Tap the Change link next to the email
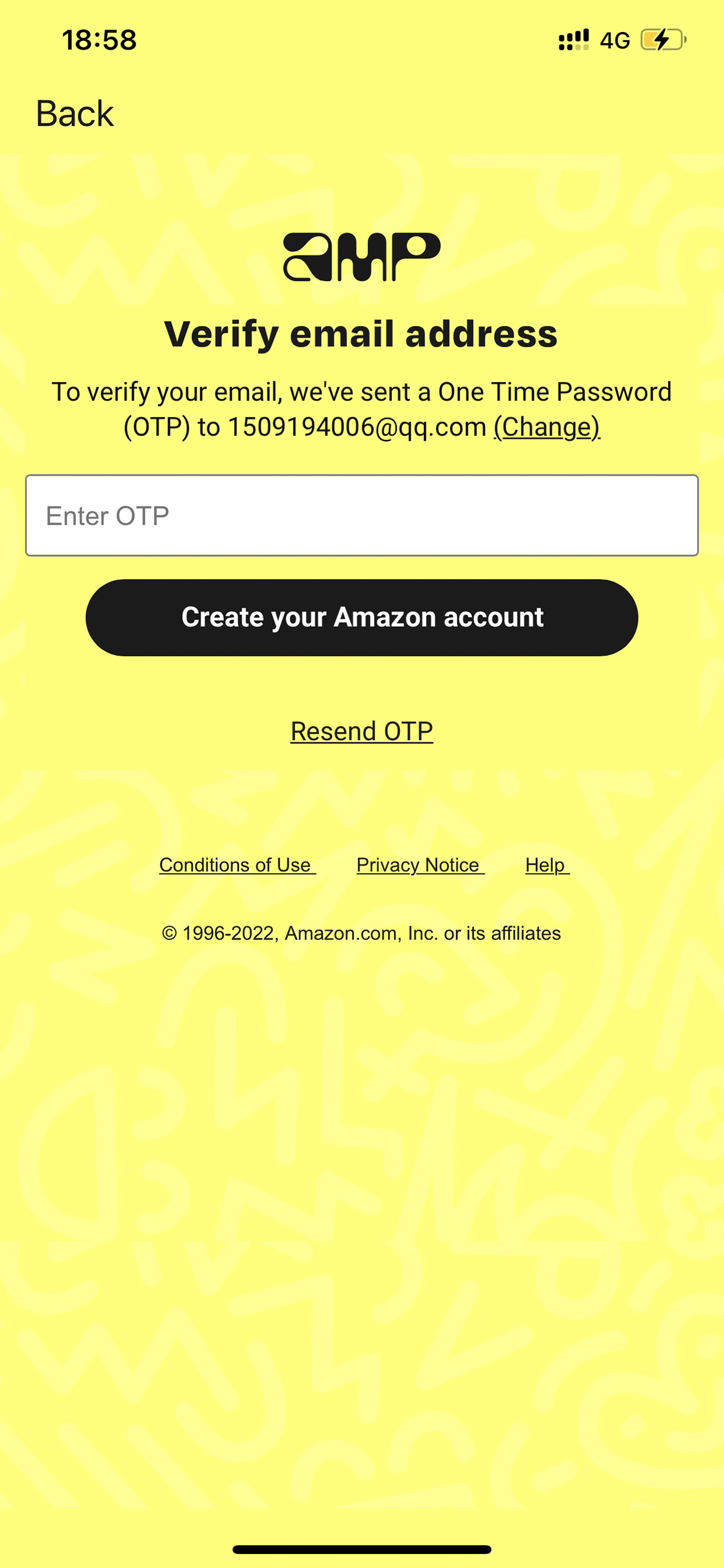 coord(547,426)
